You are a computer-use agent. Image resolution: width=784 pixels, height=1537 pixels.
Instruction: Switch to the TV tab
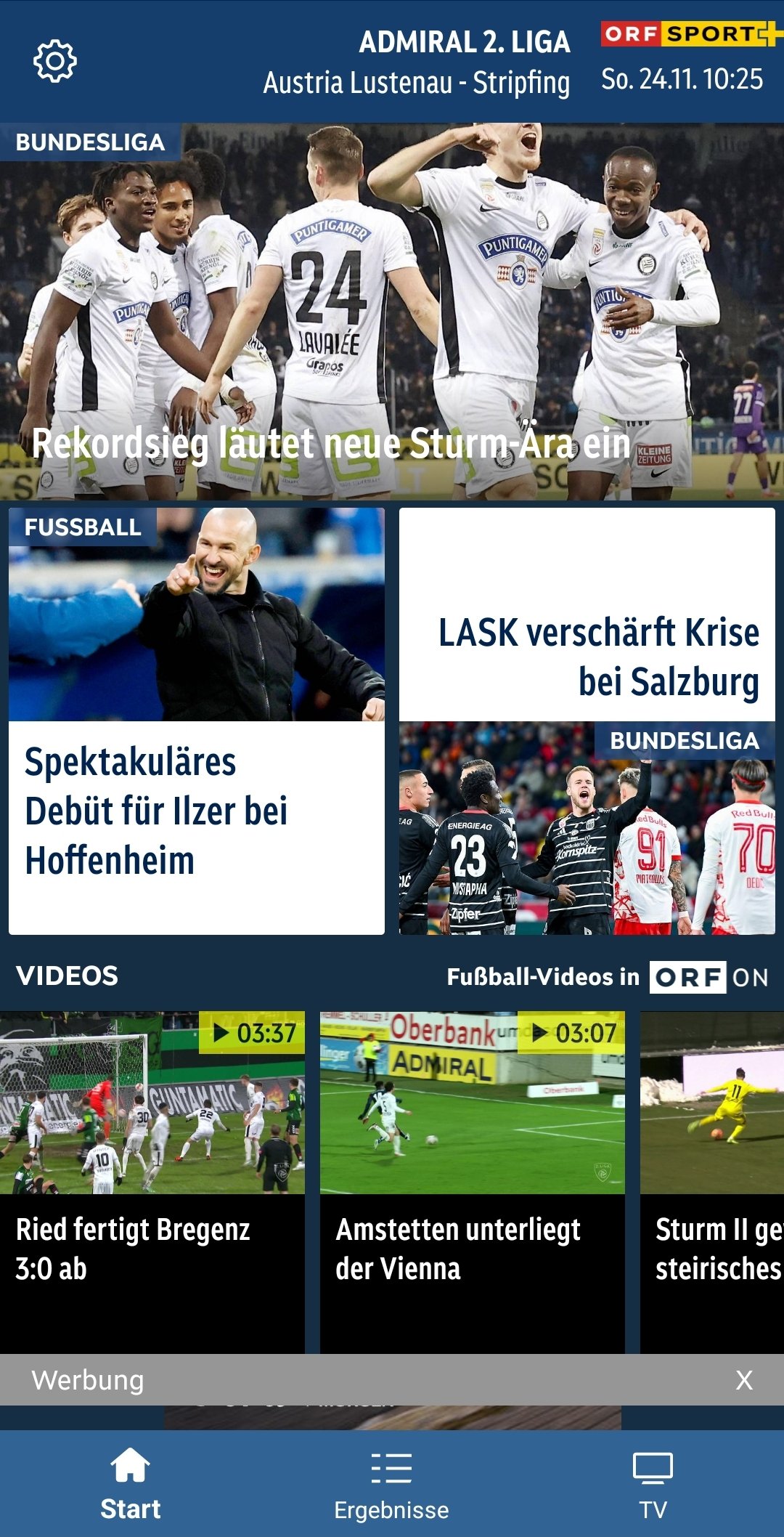(653, 1485)
